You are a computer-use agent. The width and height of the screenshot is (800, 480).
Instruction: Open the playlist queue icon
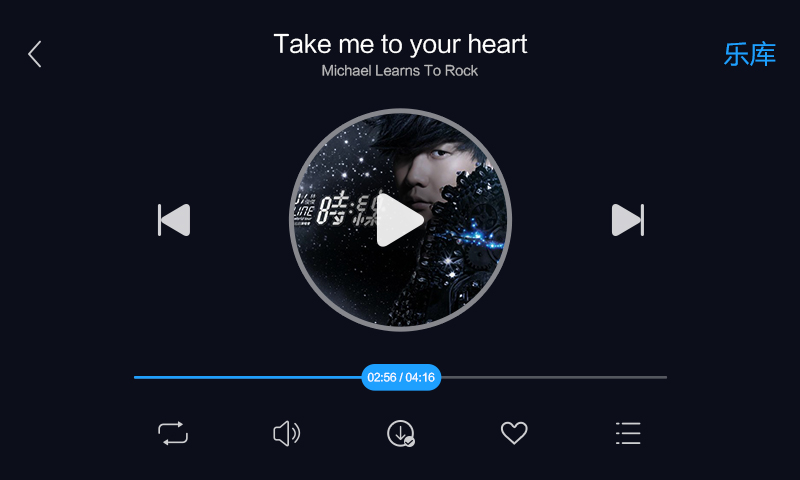[x=628, y=433]
